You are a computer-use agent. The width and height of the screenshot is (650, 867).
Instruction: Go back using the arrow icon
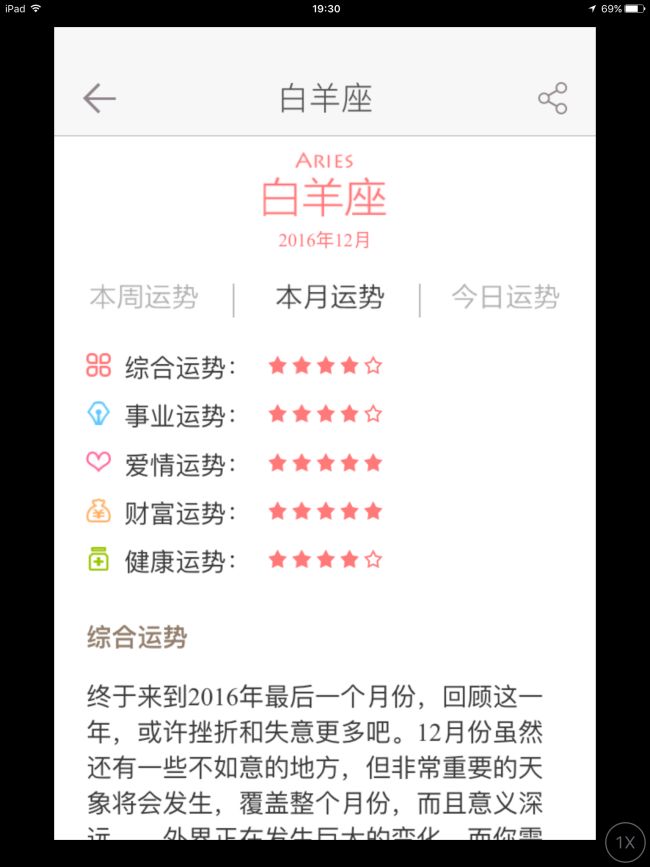pos(99,98)
